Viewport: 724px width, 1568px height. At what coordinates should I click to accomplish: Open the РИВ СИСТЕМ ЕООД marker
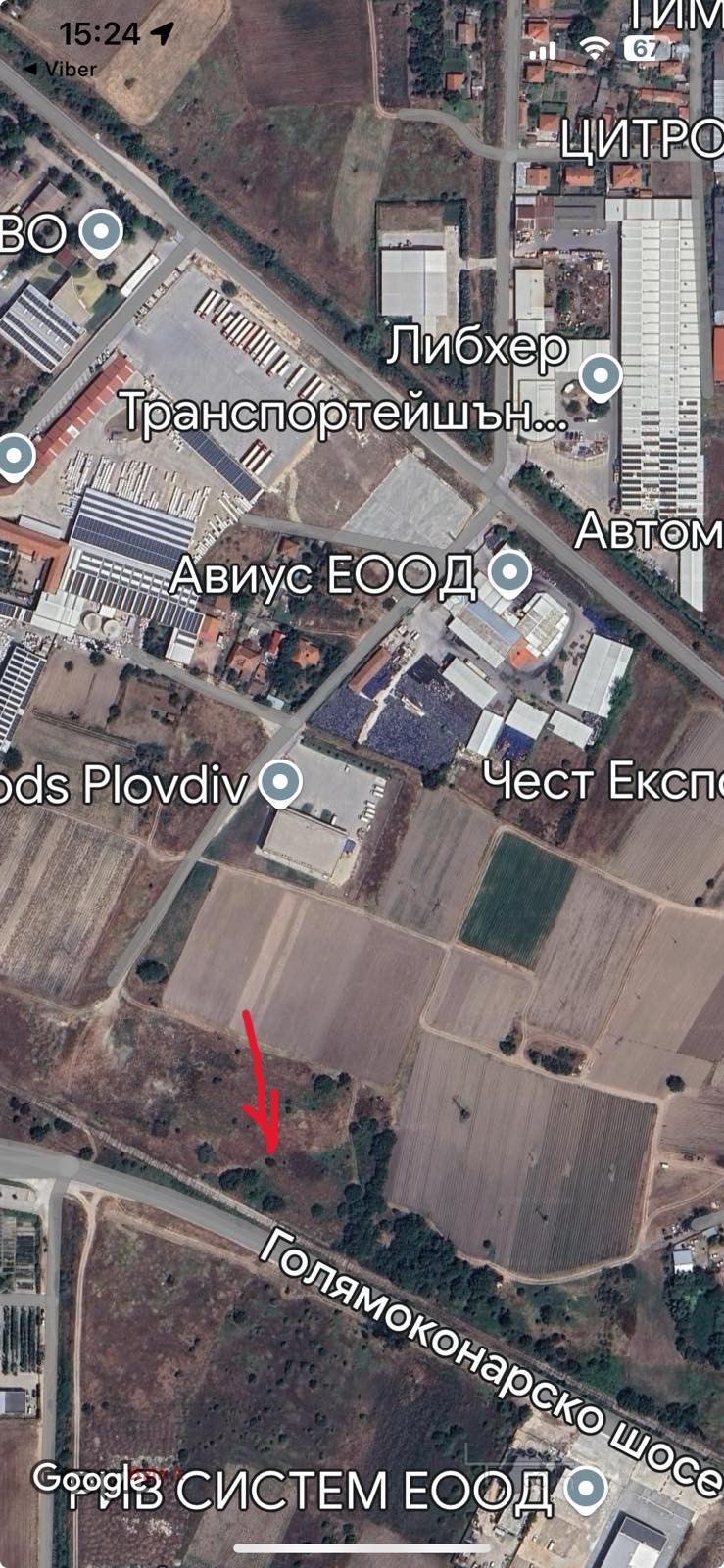pos(587,1489)
